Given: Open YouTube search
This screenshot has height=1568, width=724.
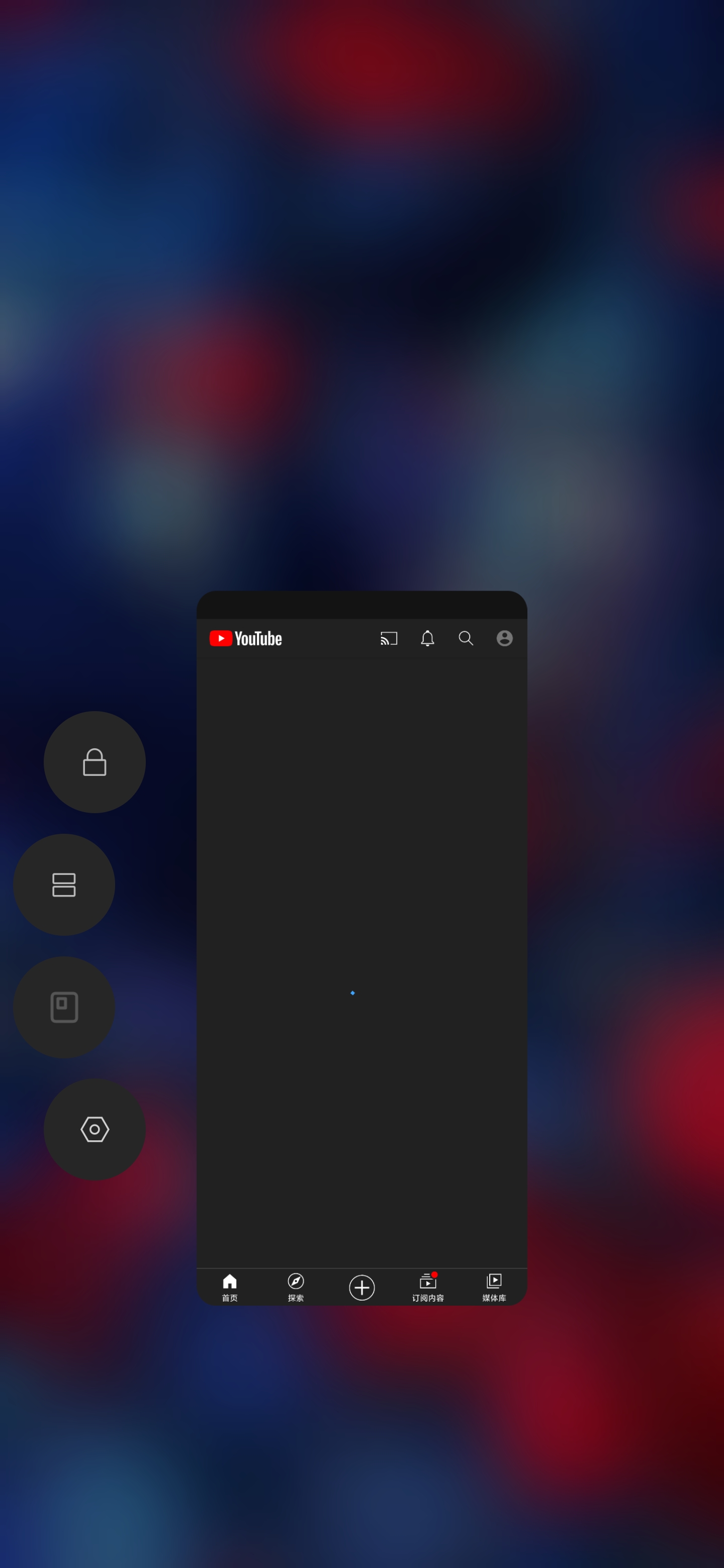Looking at the screenshot, I should pos(466,638).
